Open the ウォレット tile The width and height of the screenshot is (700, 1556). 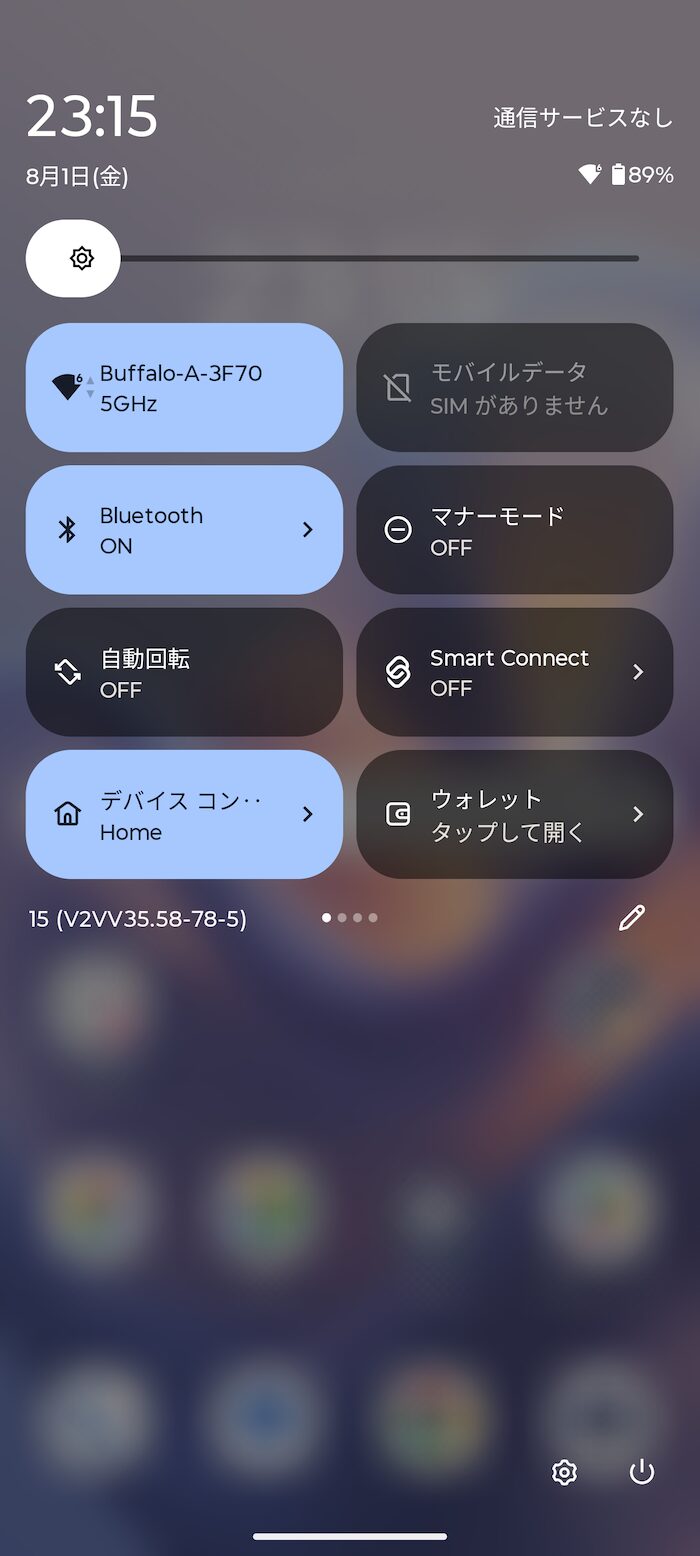click(515, 815)
